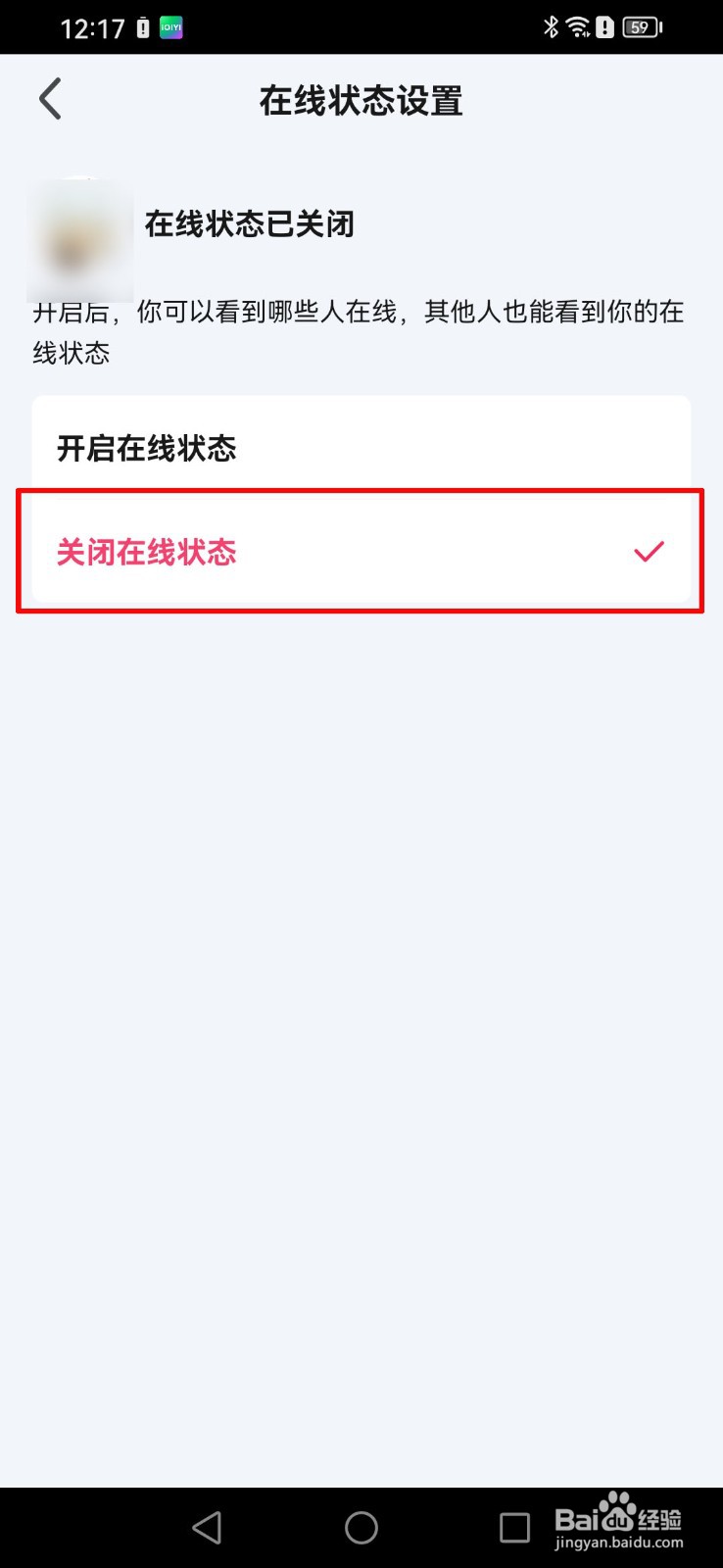Screen dimensions: 723x1568
Task: Tap the back arrow on the settings page
Action: pyautogui.click(x=50, y=99)
